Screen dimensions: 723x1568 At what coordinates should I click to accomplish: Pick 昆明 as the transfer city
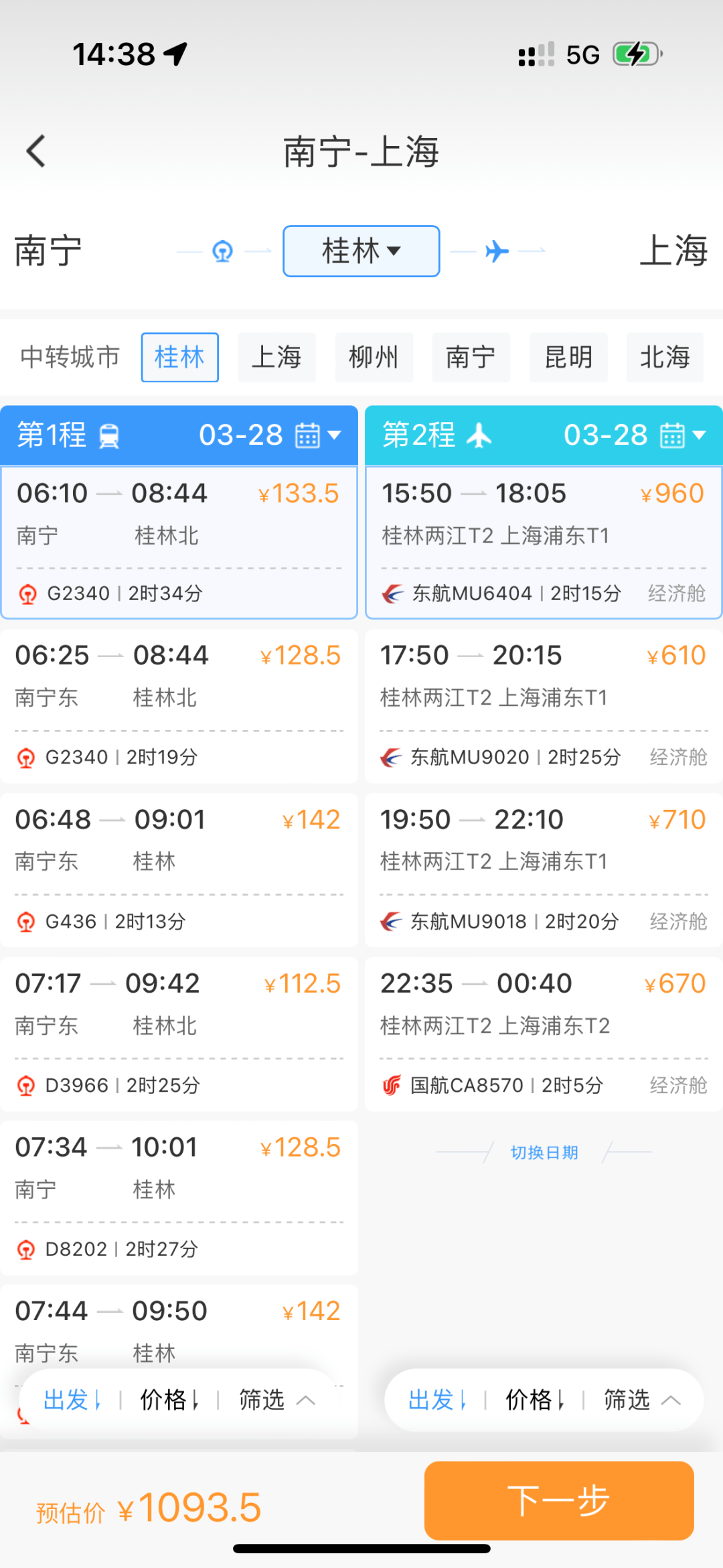pos(568,357)
